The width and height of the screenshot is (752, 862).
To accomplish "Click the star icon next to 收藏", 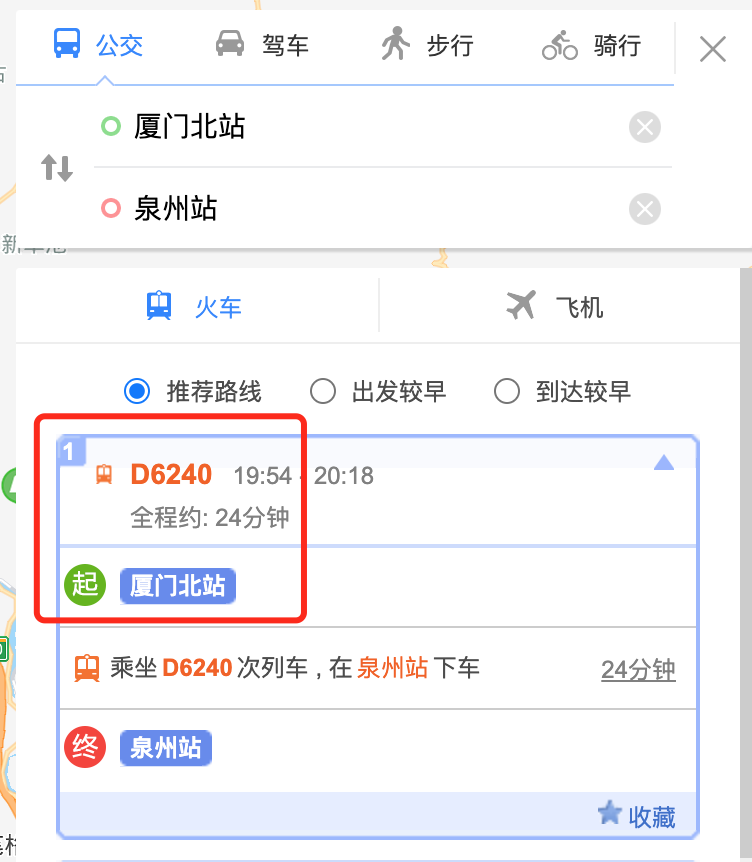I will (x=610, y=815).
